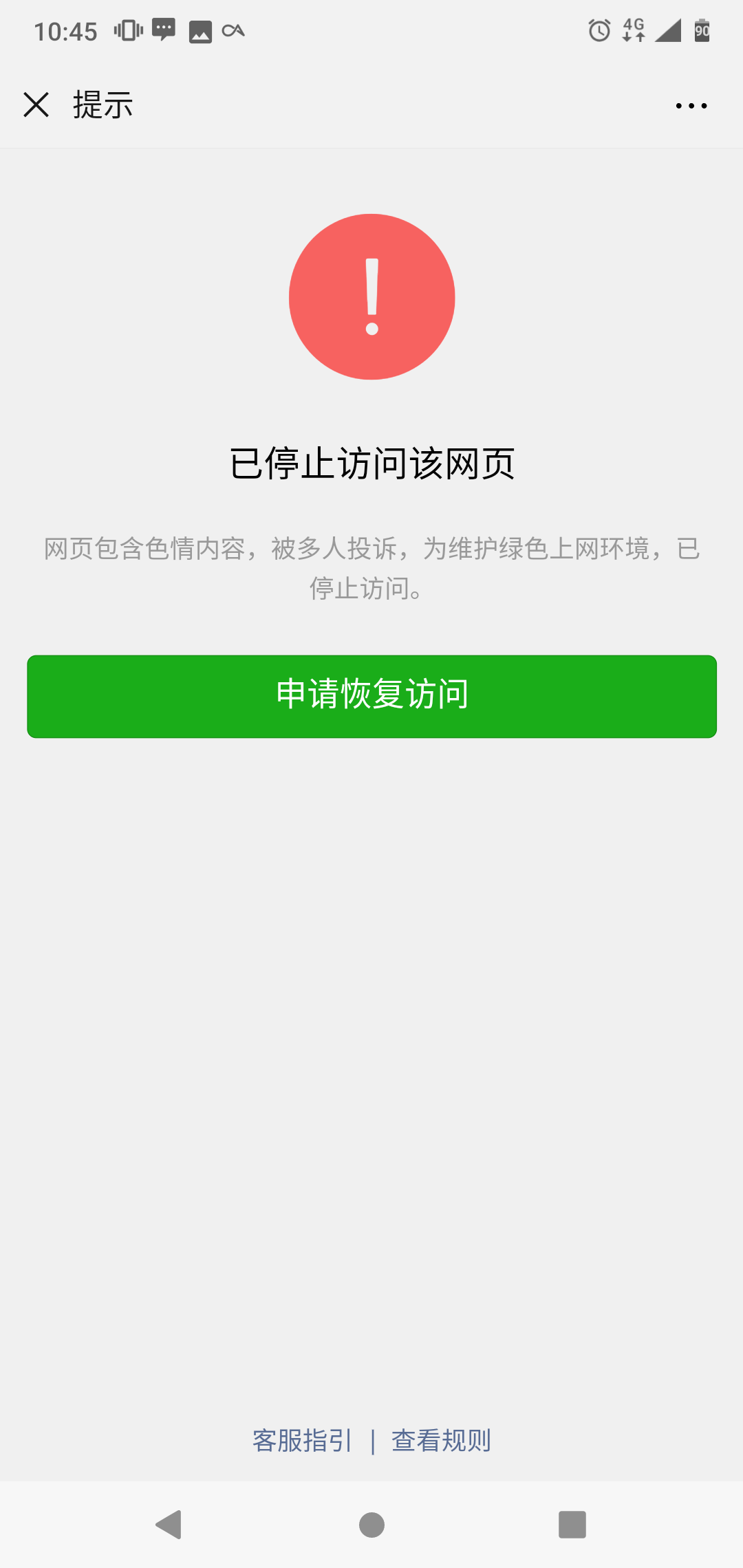Open the 查看规则 link

[x=441, y=1440]
